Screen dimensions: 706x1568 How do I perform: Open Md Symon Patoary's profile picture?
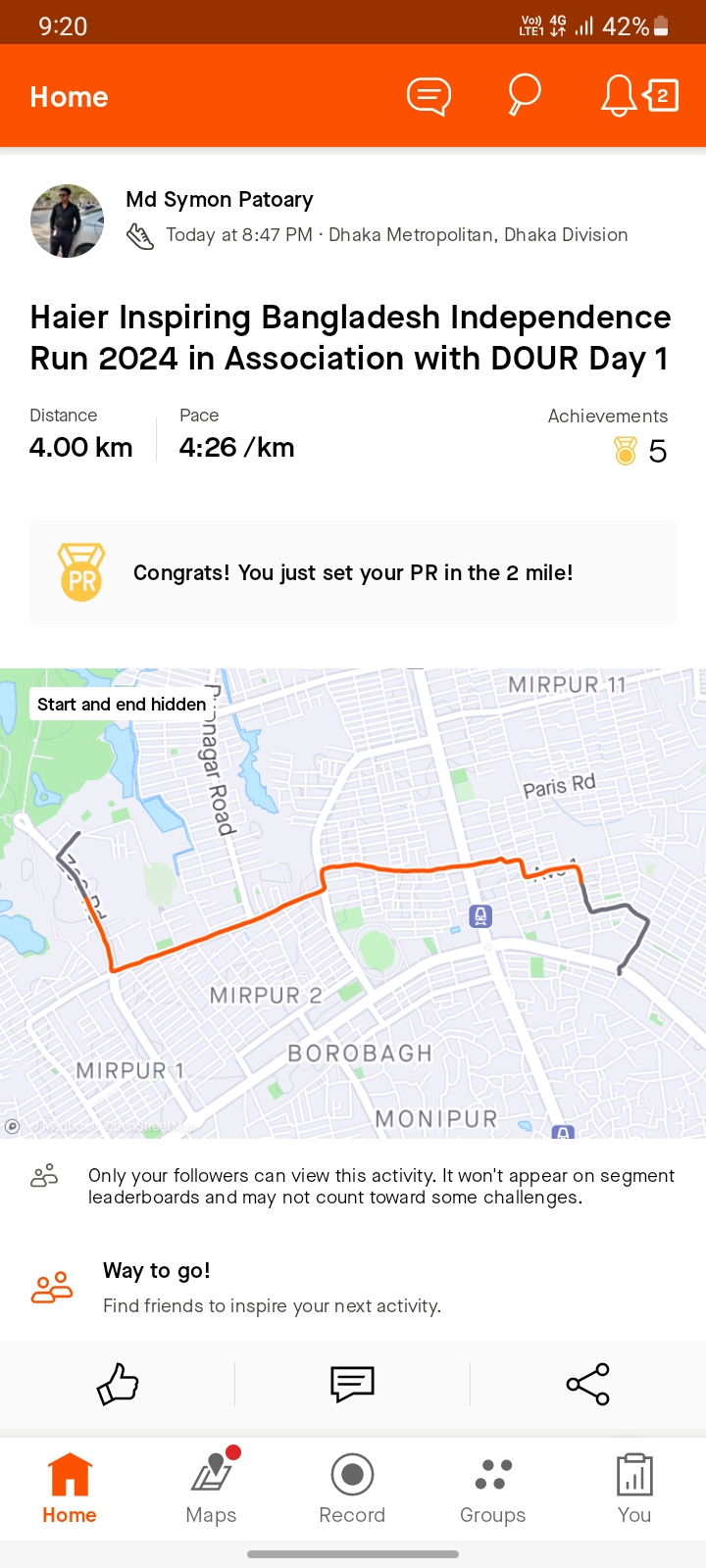click(x=68, y=220)
